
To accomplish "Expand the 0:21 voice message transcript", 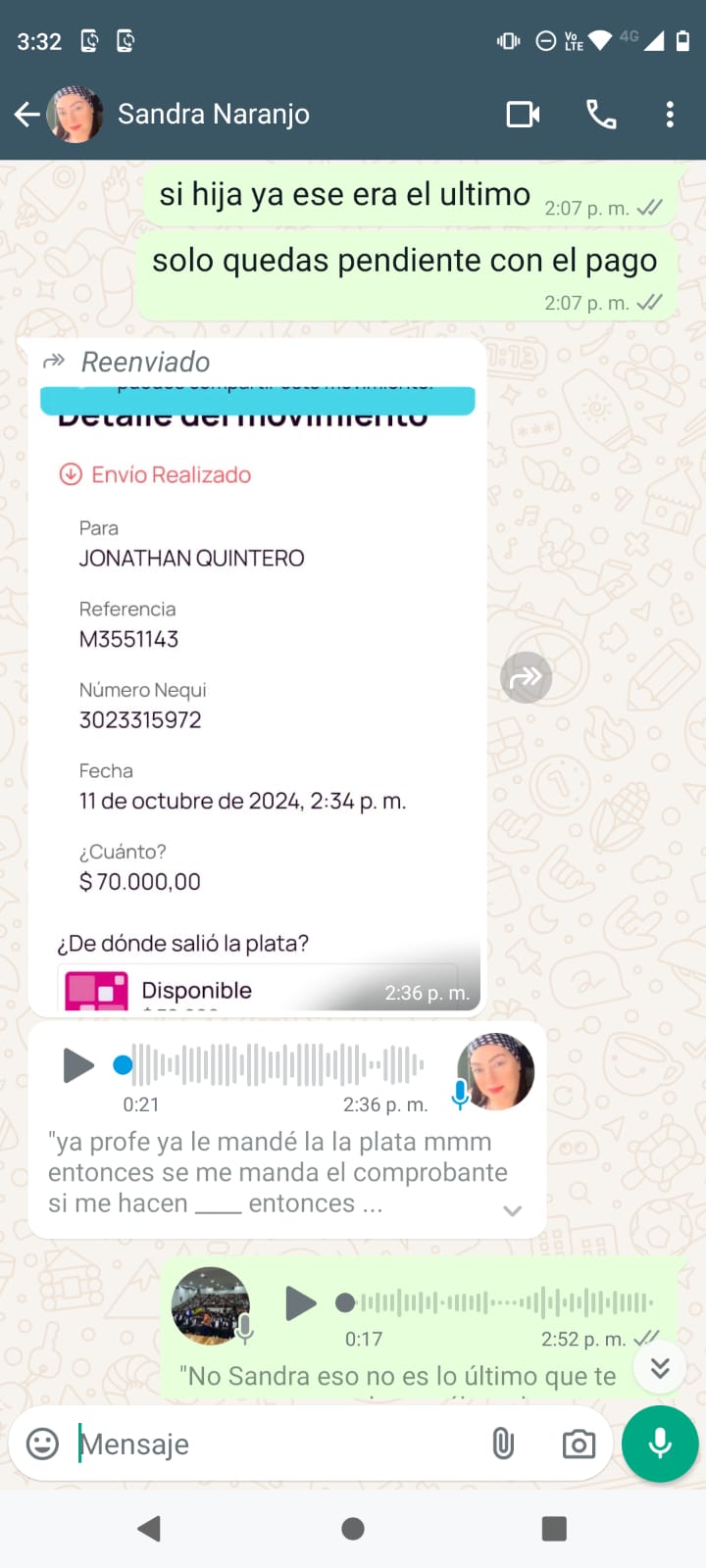I will pos(512,1210).
